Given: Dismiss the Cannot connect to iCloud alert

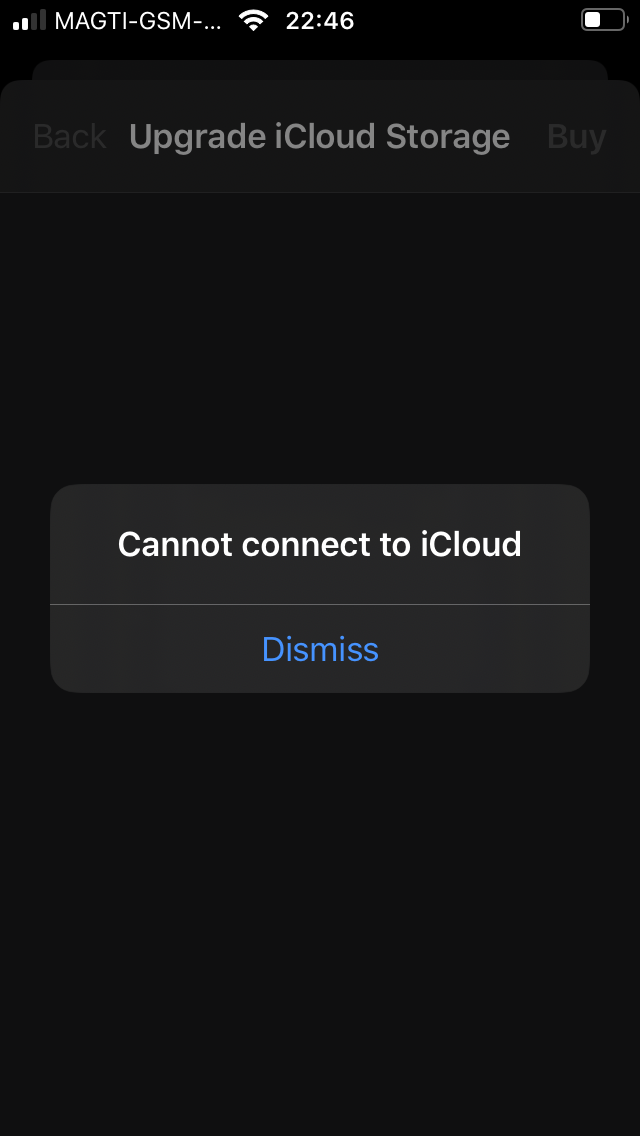Looking at the screenshot, I should 320,649.
